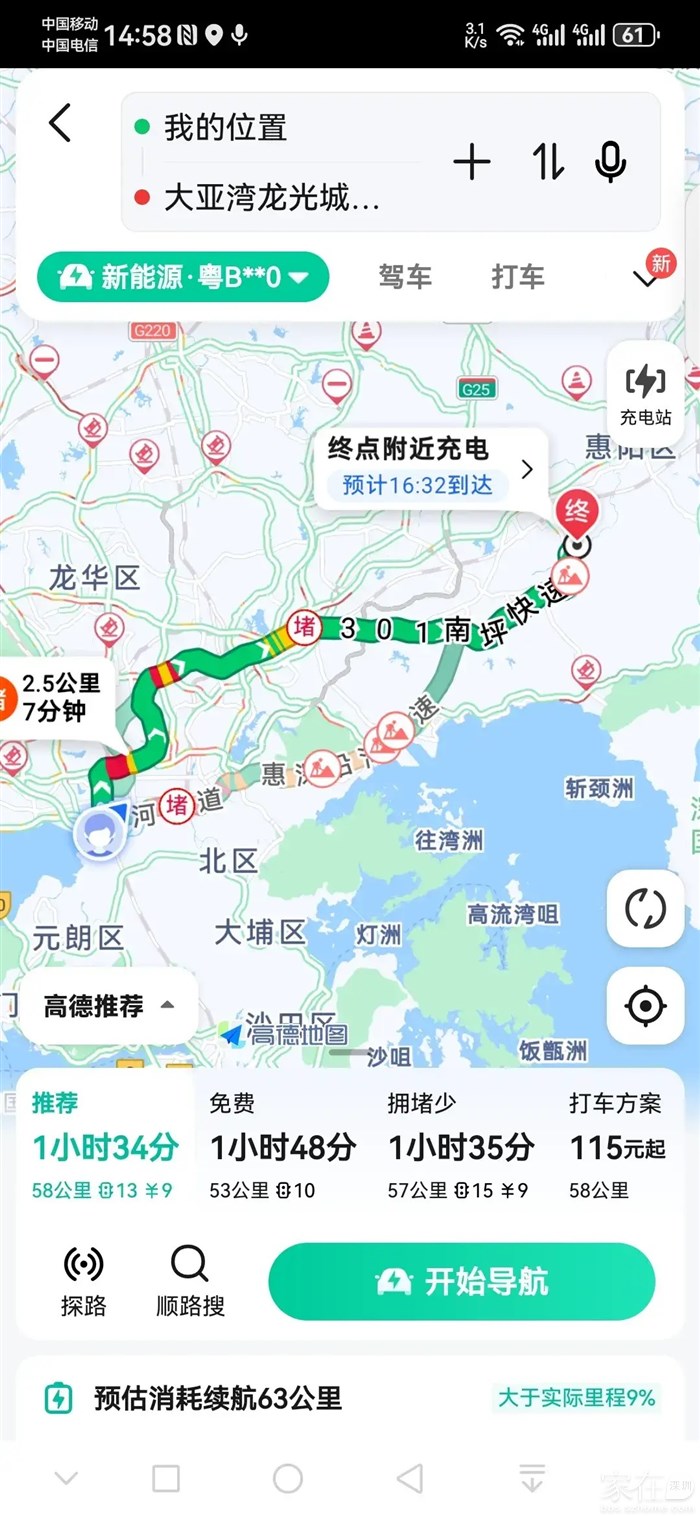
Task: Select the 免费 1小时48分 route
Action: [283, 1146]
